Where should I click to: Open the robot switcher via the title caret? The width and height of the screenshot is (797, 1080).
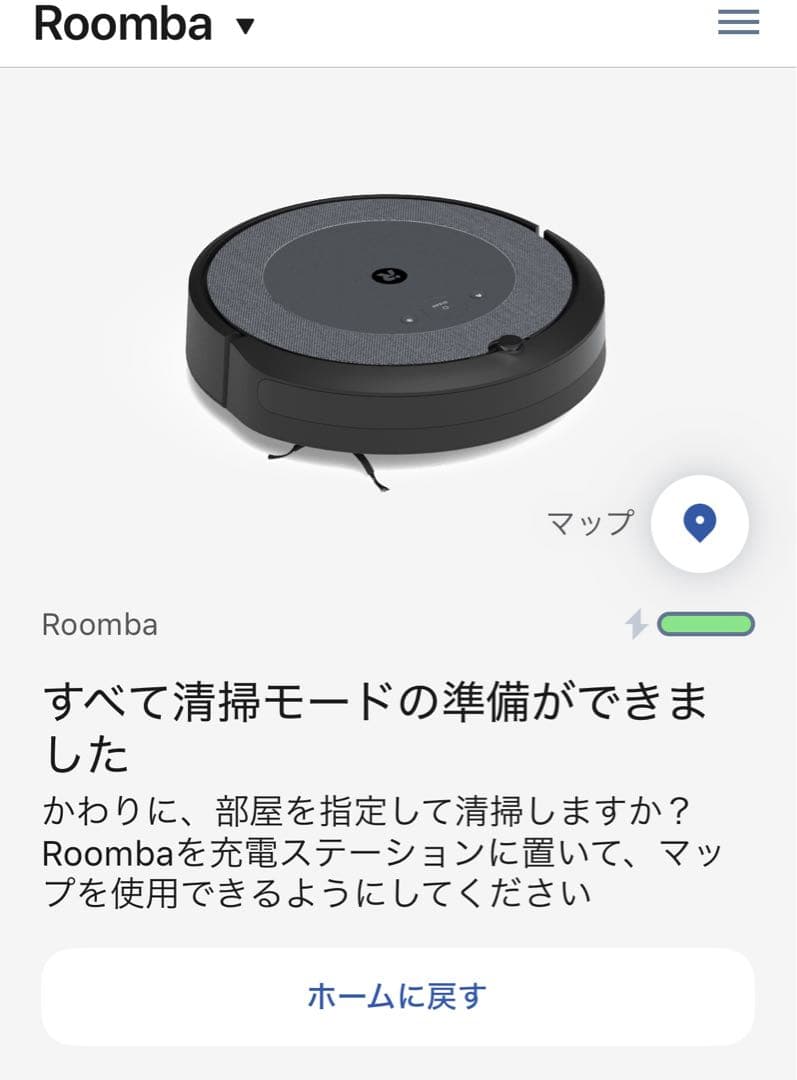tap(247, 24)
